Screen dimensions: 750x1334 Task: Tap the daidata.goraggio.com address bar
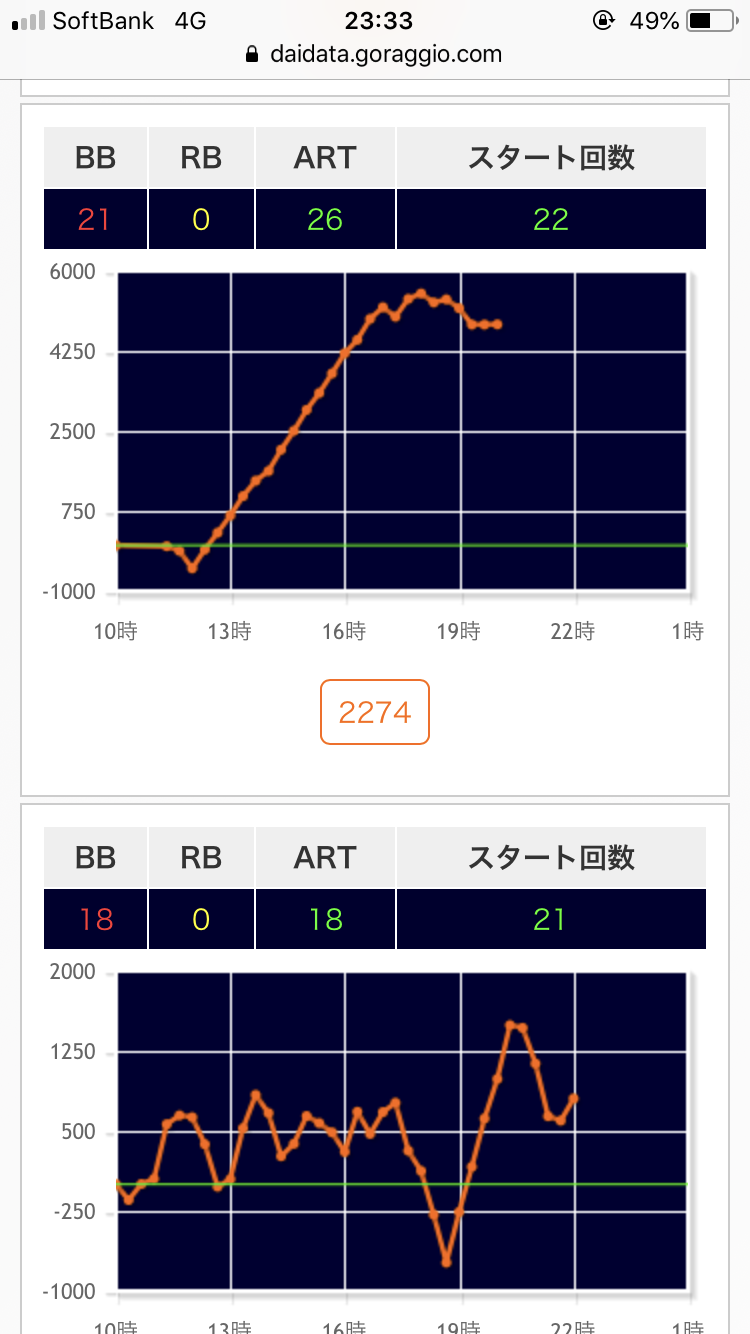[374, 54]
